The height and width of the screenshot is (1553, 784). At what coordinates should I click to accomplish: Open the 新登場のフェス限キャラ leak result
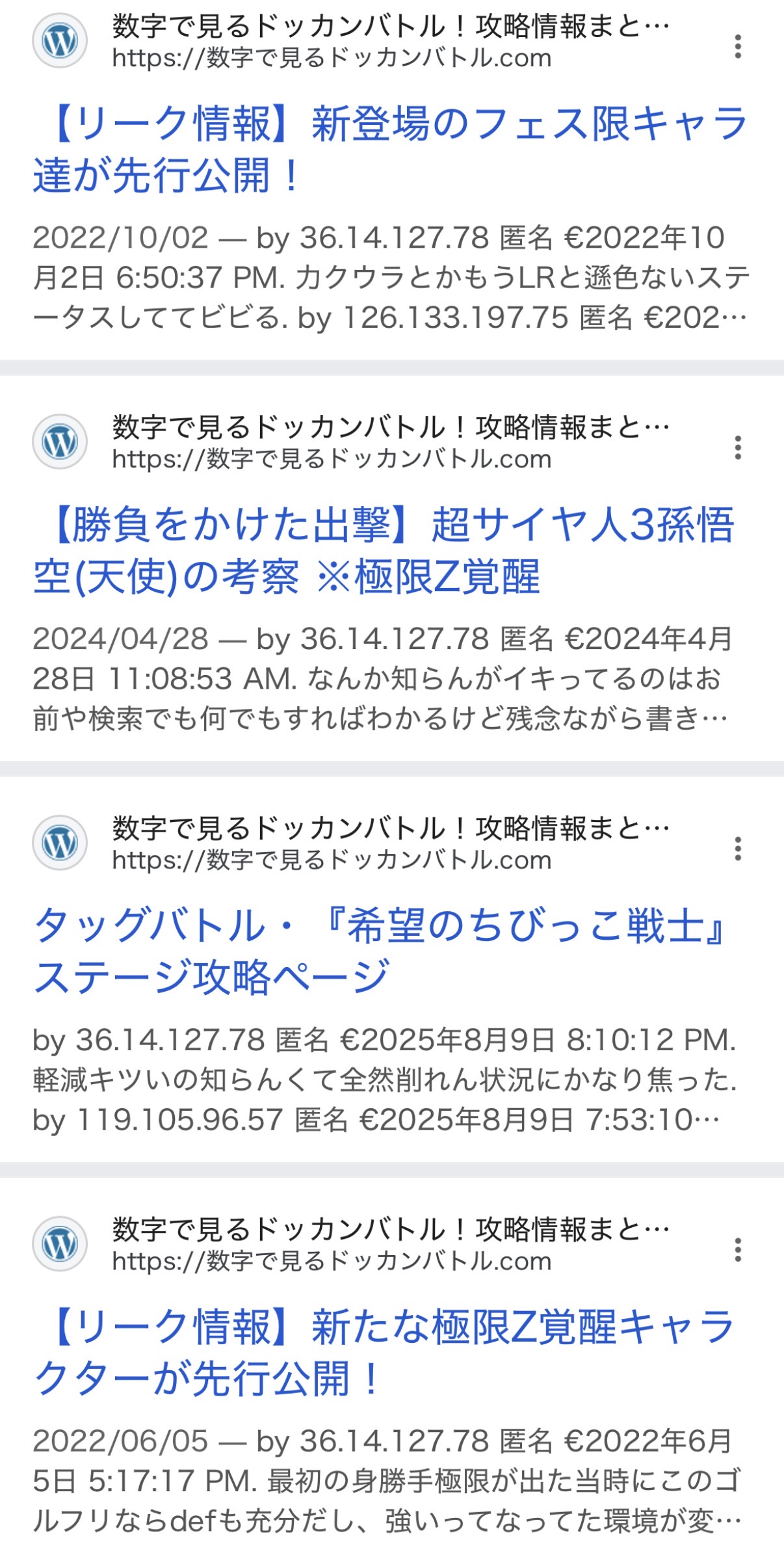(390, 149)
